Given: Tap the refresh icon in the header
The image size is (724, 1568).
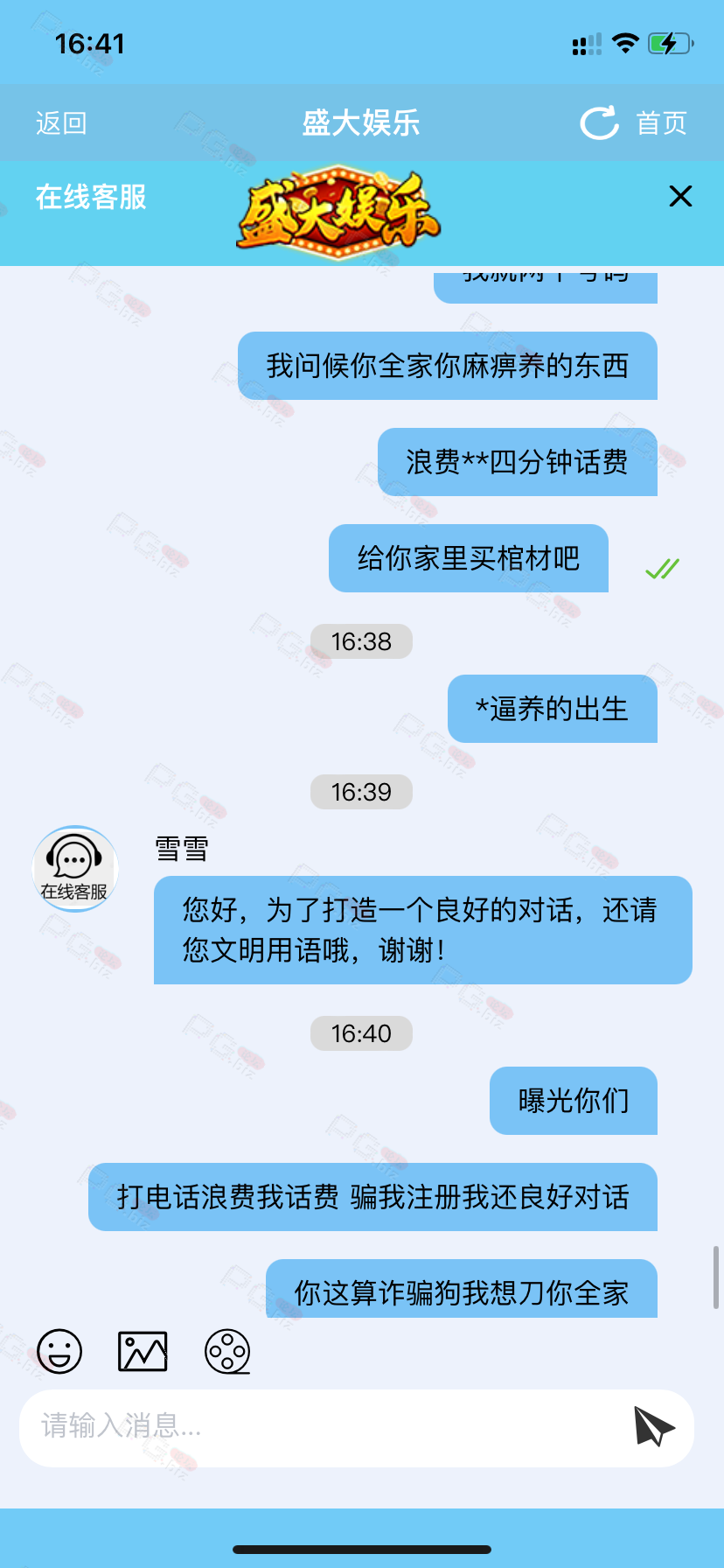Looking at the screenshot, I should pyautogui.click(x=600, y=123).
